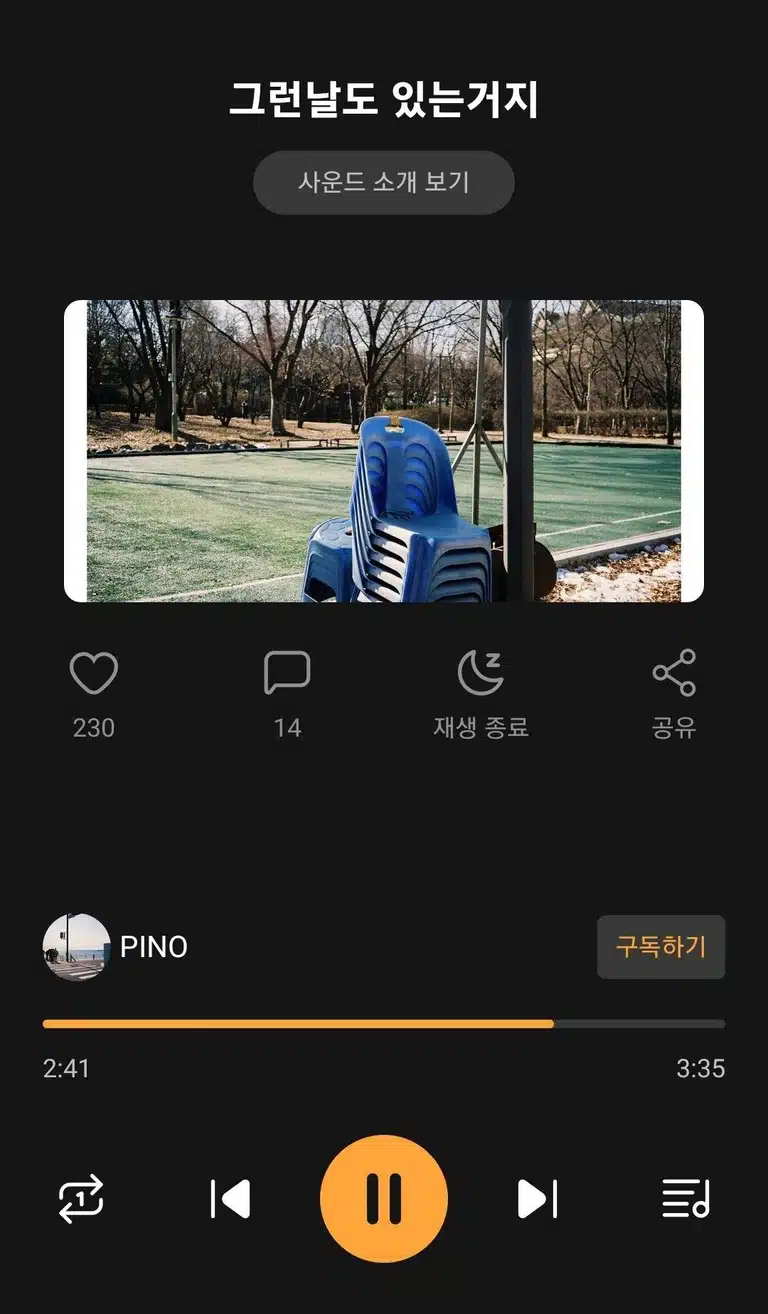768x1314 pixels.
Task: Open the playlist queue icon
Action: (686, 1198)
